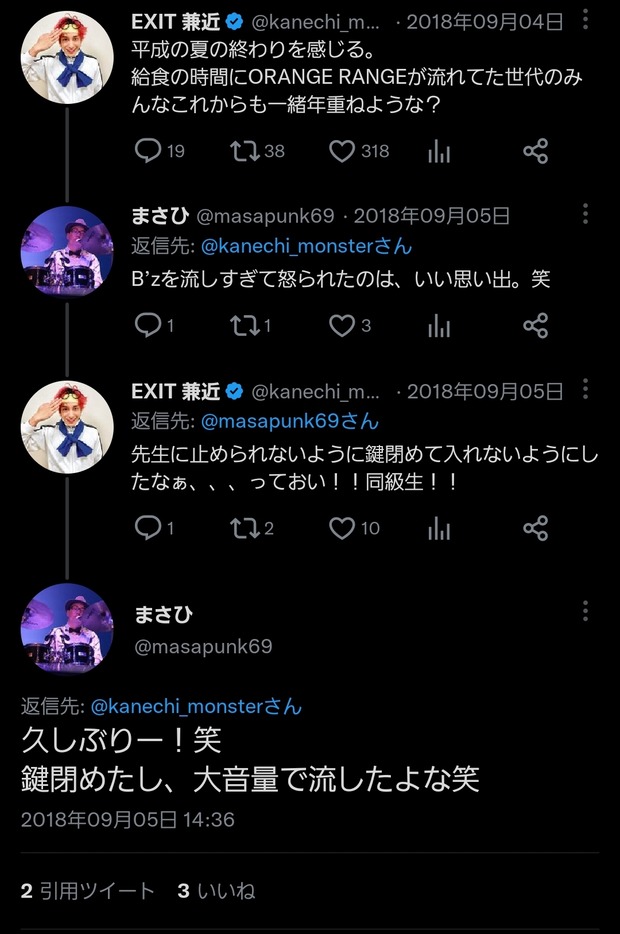Retweet the ORANGE RANGE tweet

(x=243, y=151)
